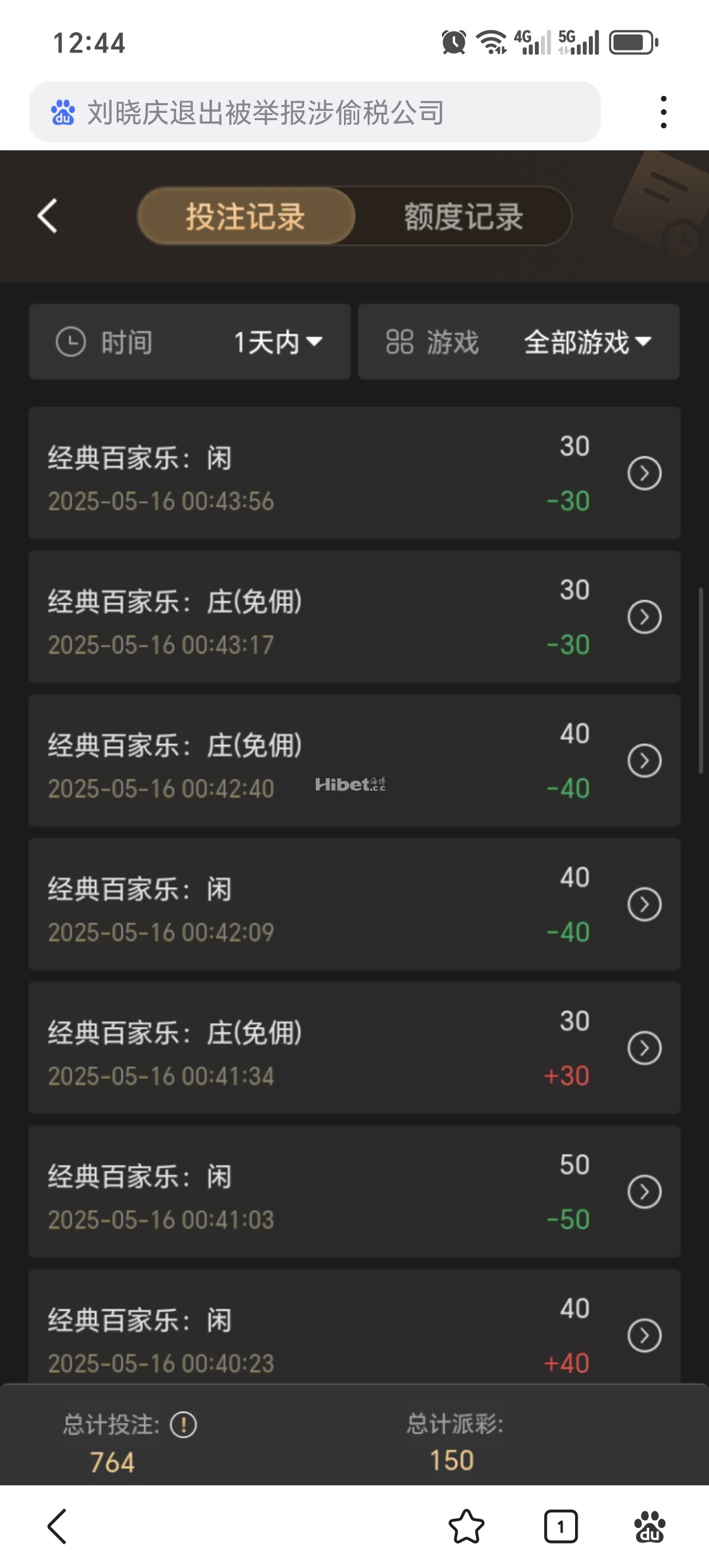Viewport: 709px width, 1568px height.
Task: Open the bet record from 00:43:56
Action: click(x=644, y=473)
